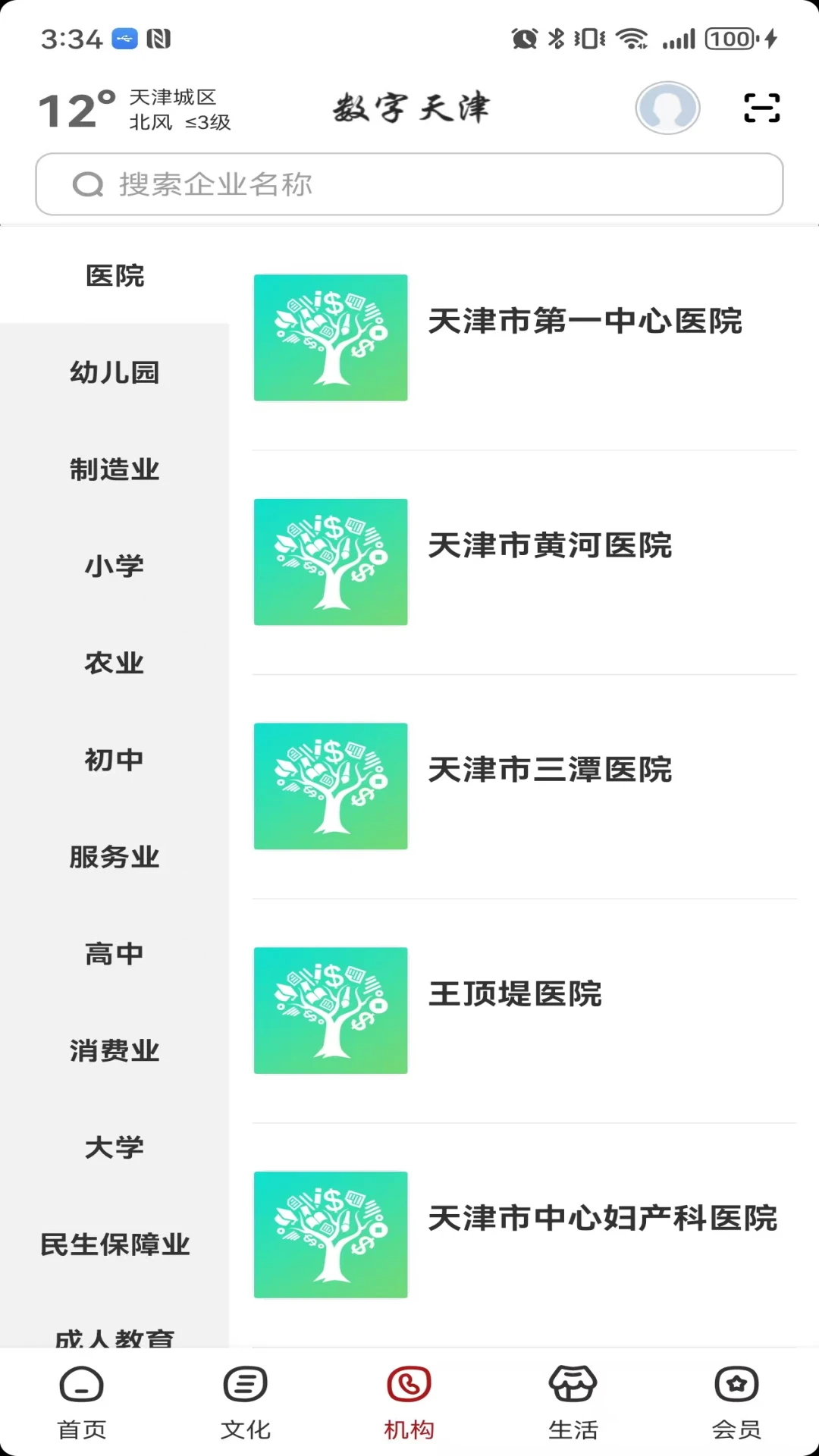This screenshot has height=1456, width=819.
Task: Open the 会员 tab
Action: point(737,1403)
